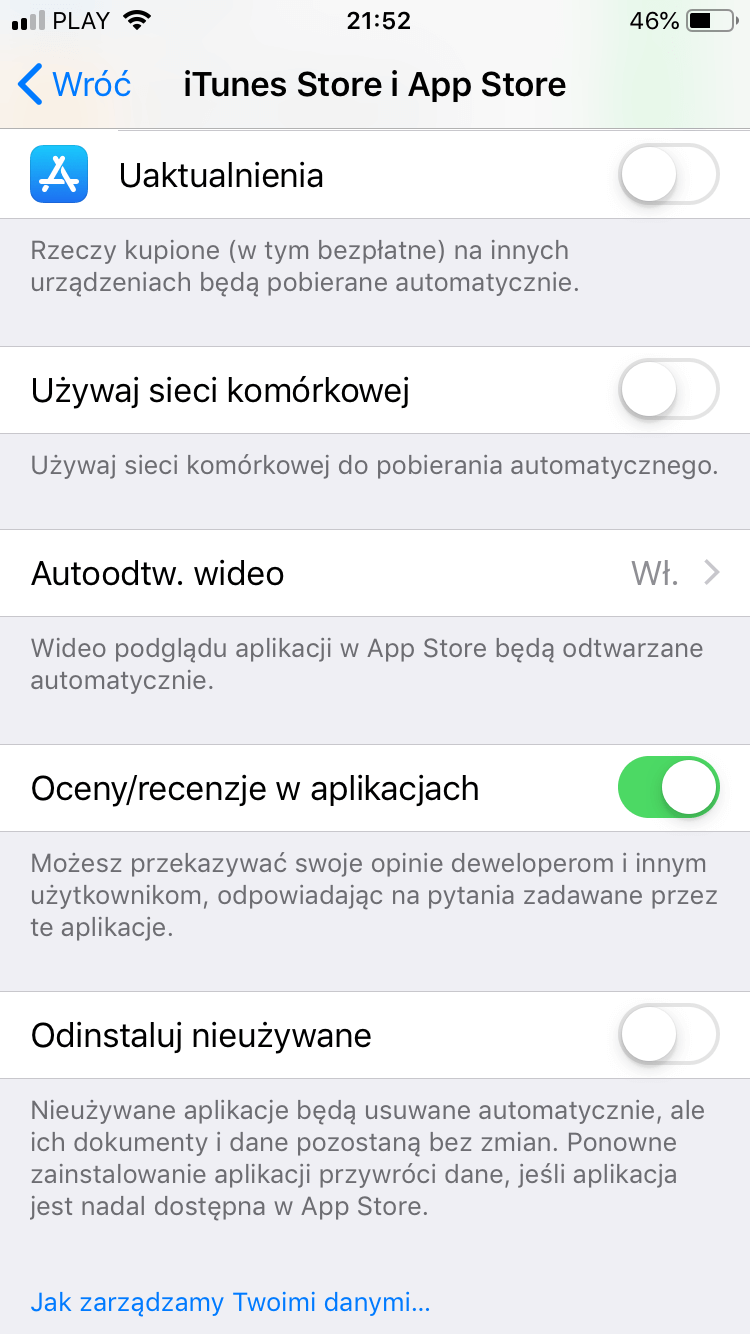The width and height of the screenshot is (750, 1334).
Task: Tap the gray disclosure arrow for Autoodtw. wideo
Action: (712, 572)
